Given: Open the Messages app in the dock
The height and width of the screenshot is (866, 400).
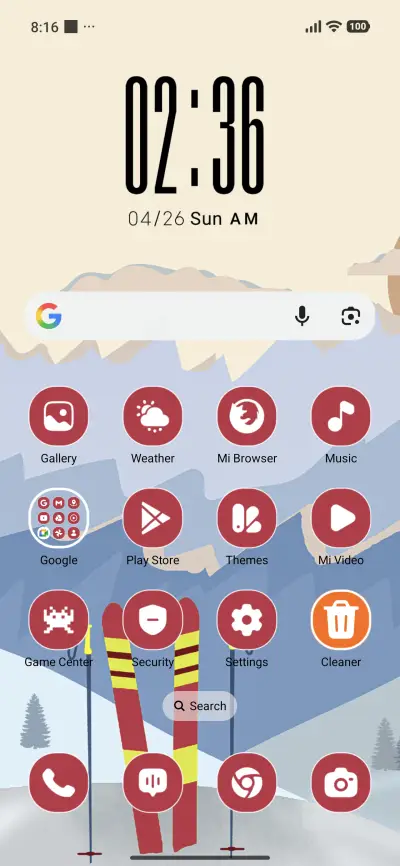Looking at the screenshot, I should [x=152, y=783].
